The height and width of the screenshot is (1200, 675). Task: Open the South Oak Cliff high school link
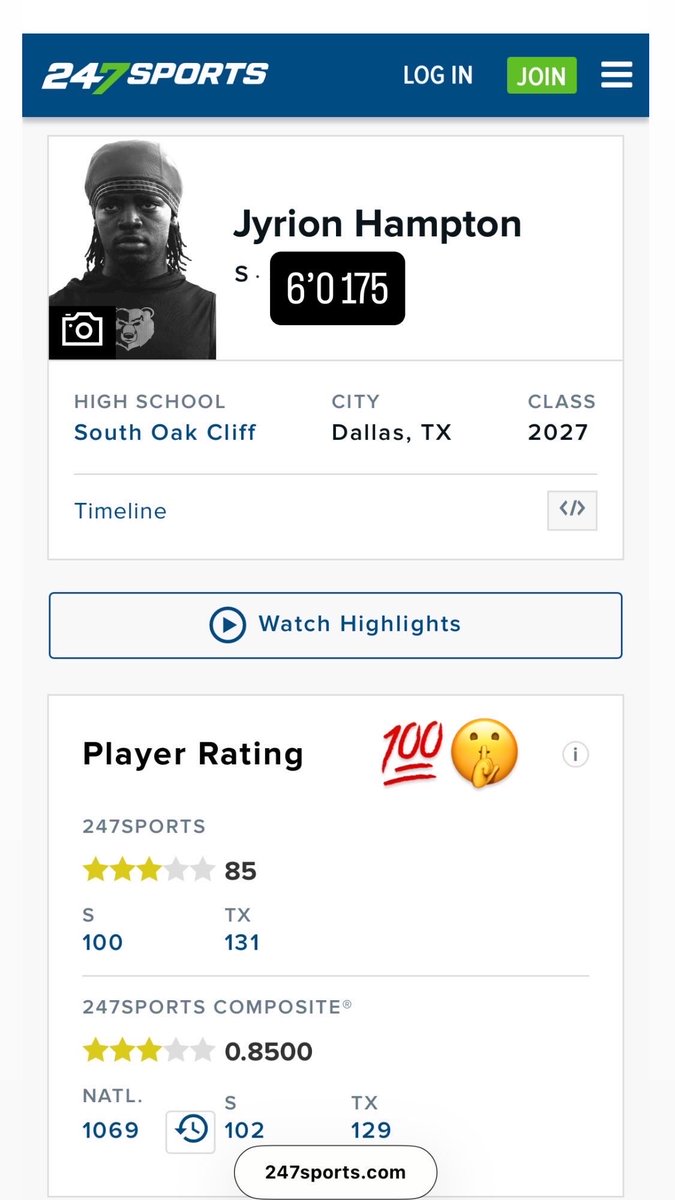[x=165, y=432]
